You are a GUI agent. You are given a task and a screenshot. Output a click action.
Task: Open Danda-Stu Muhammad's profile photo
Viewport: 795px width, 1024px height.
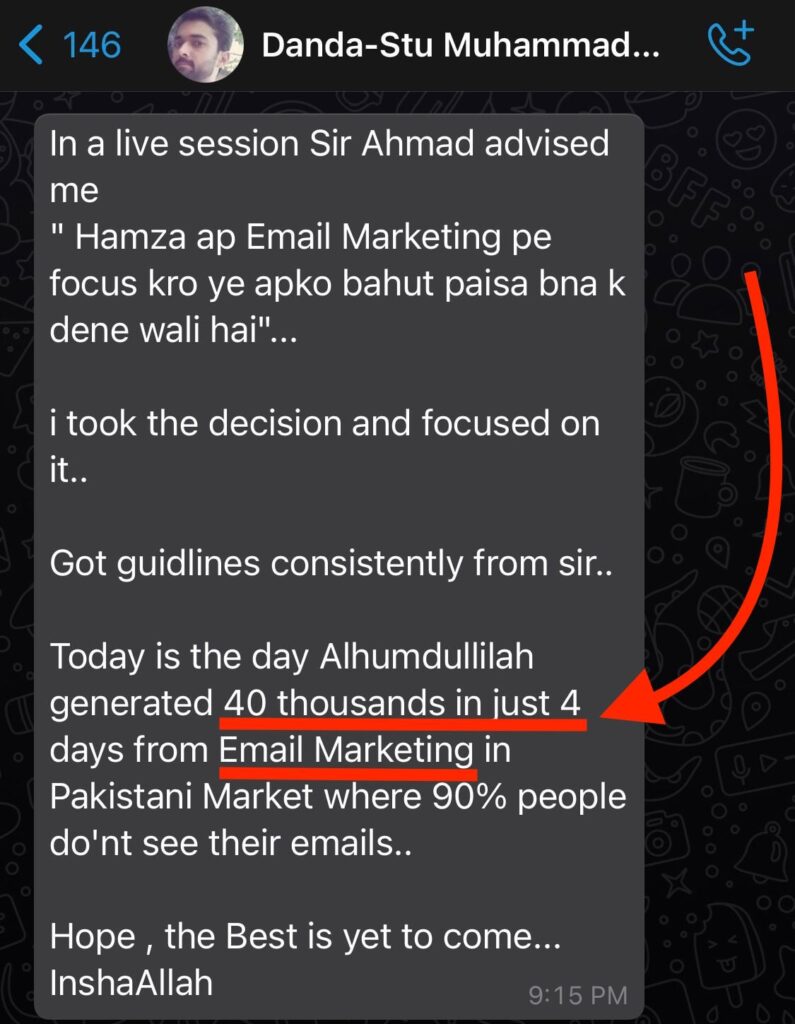coord(205,45)
